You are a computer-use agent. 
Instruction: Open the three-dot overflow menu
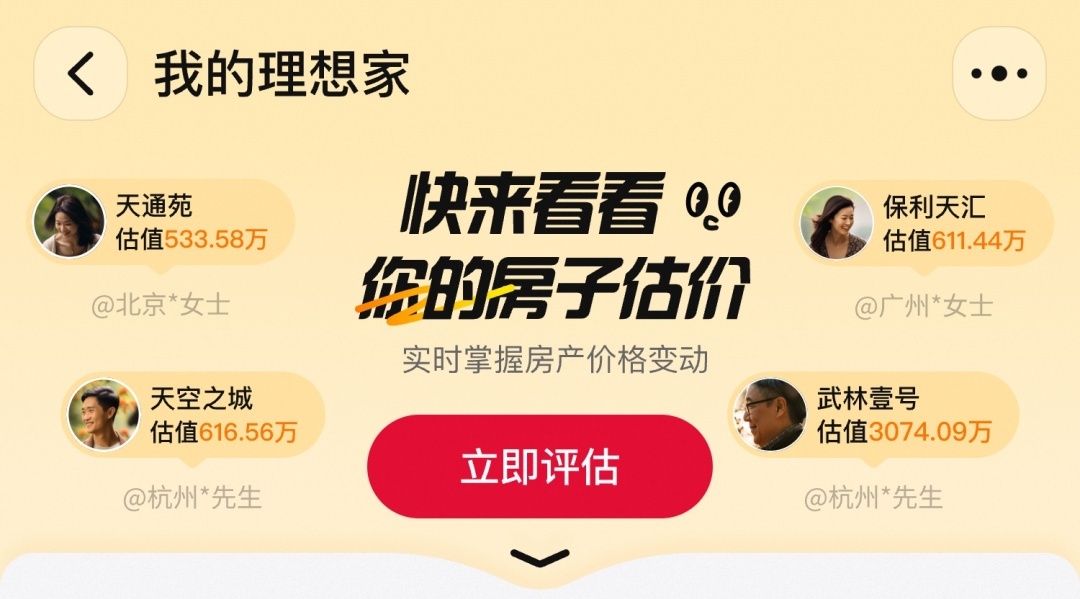(998, 74)
